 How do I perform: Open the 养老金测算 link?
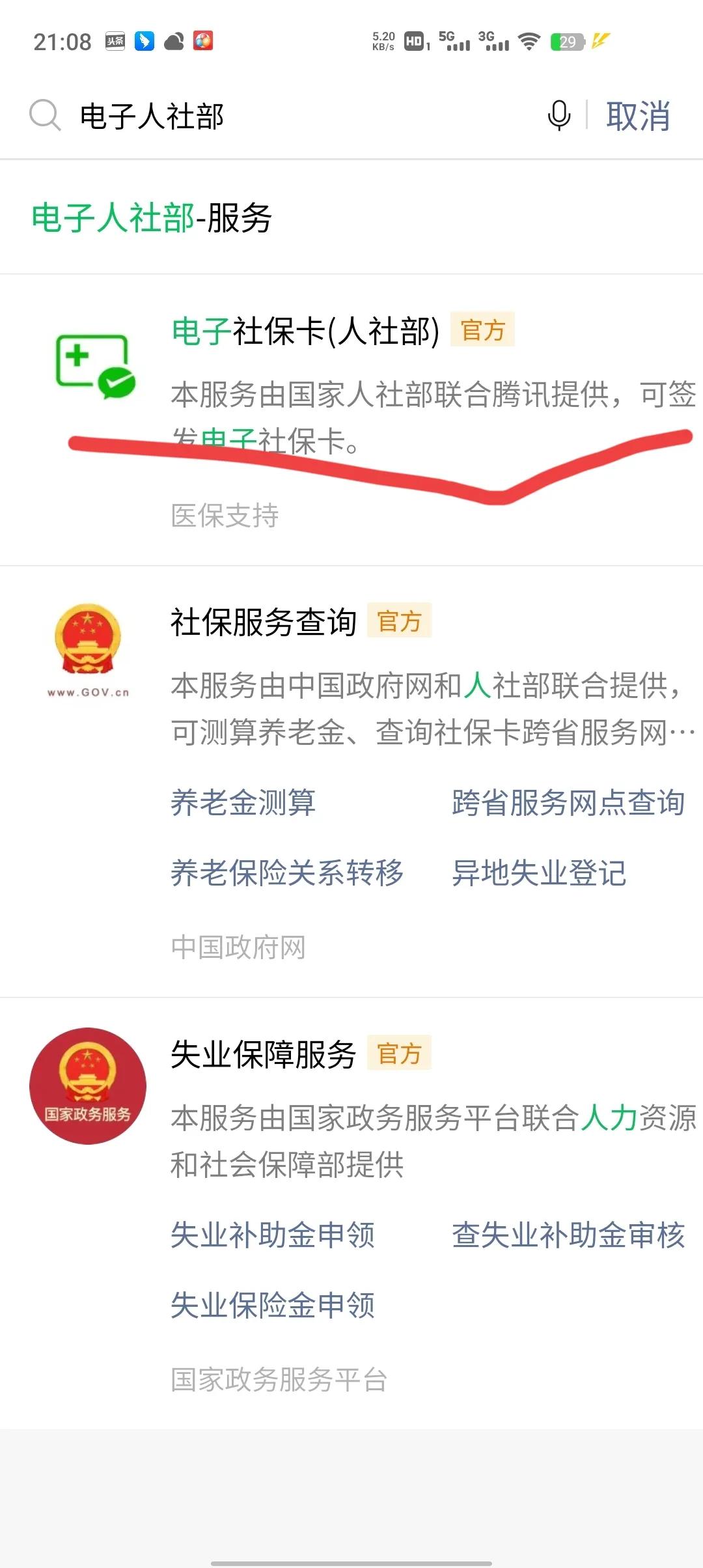coord(243,802)
